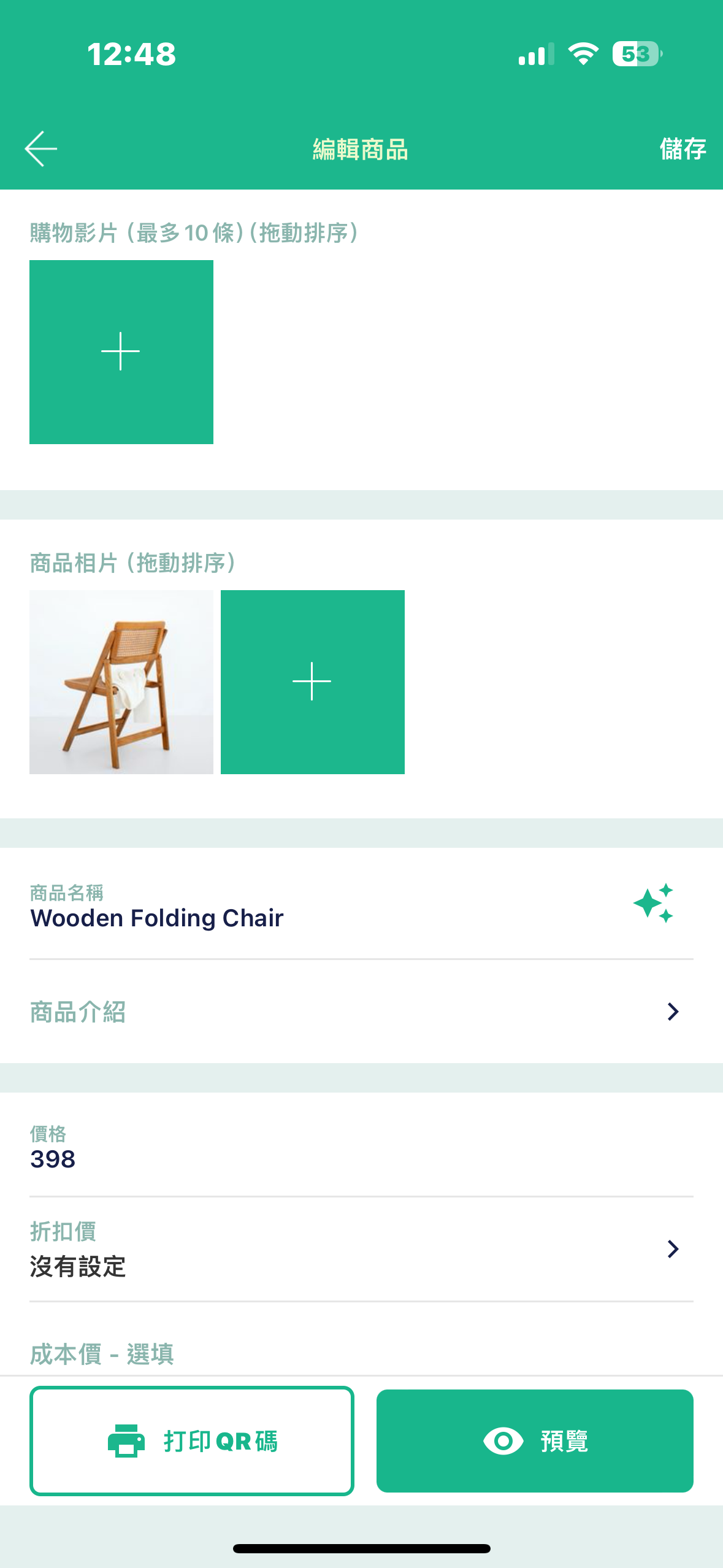Screen dimensions: 723x1568
Task: Tap 預覽 to preview the product
Action: (535, 1441)
